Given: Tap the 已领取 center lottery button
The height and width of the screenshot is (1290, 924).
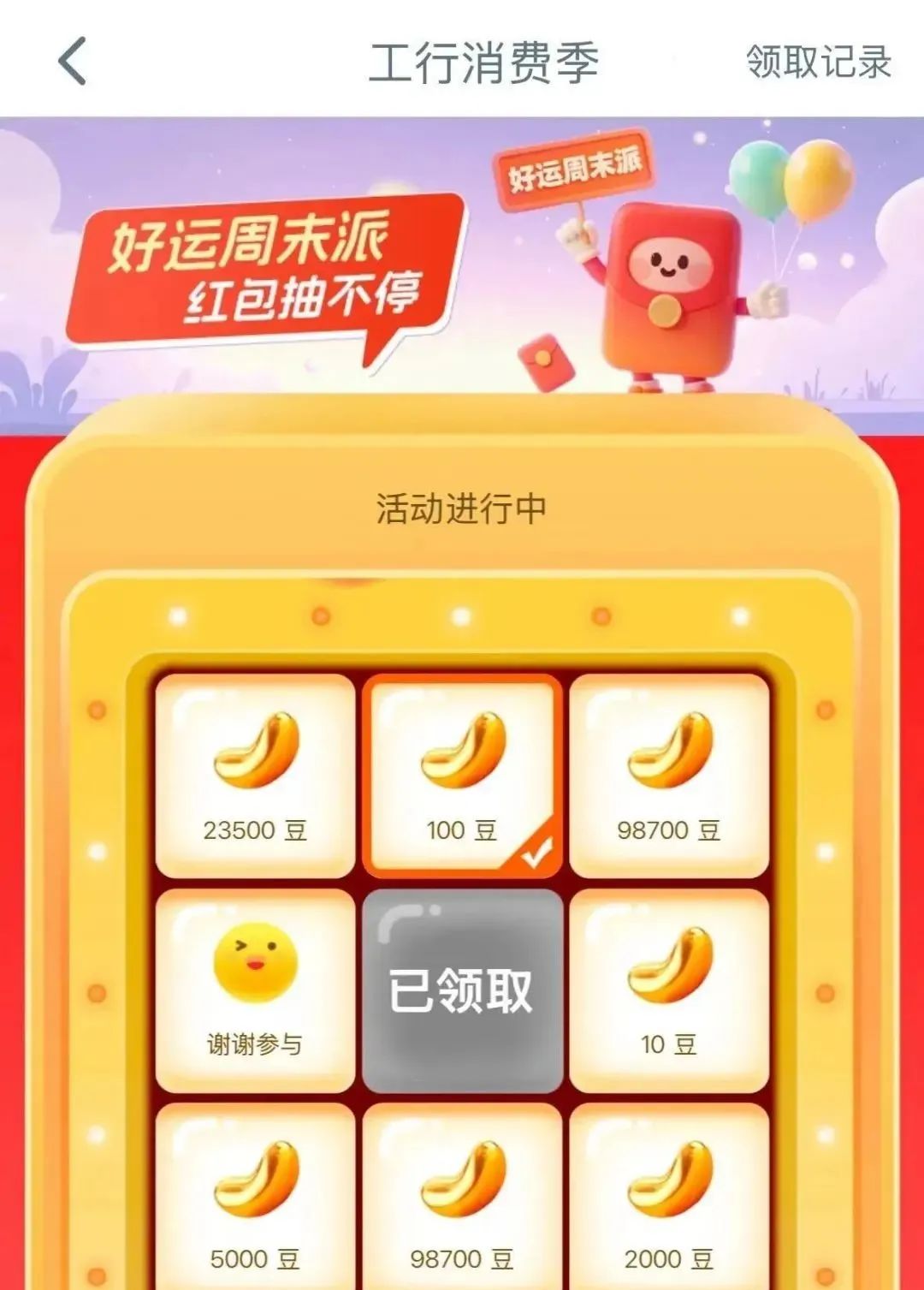Looking at the screenshot, I should [x=462, y=990].
